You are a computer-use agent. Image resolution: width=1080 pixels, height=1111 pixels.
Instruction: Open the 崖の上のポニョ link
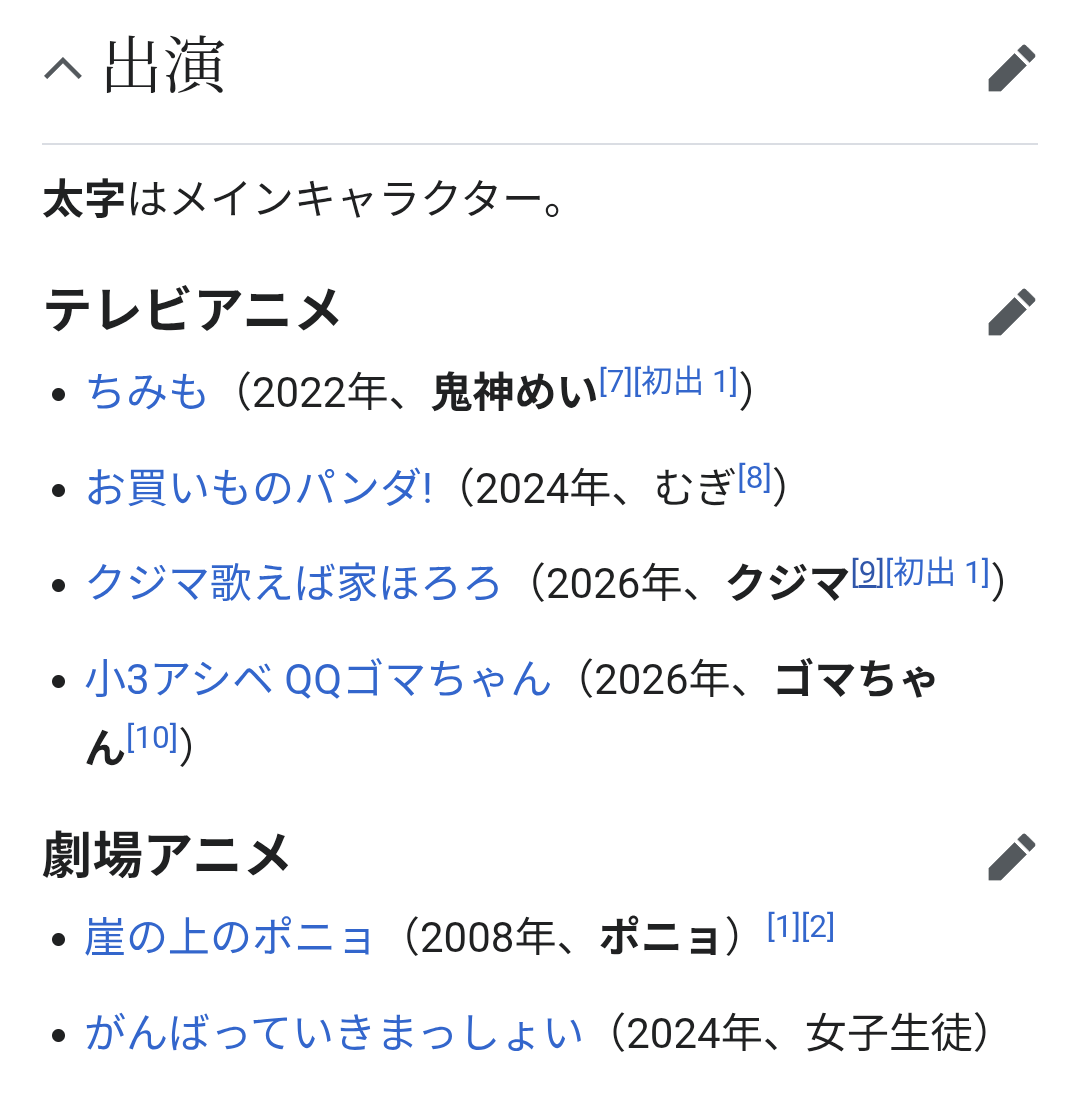[x=230, y=939]
